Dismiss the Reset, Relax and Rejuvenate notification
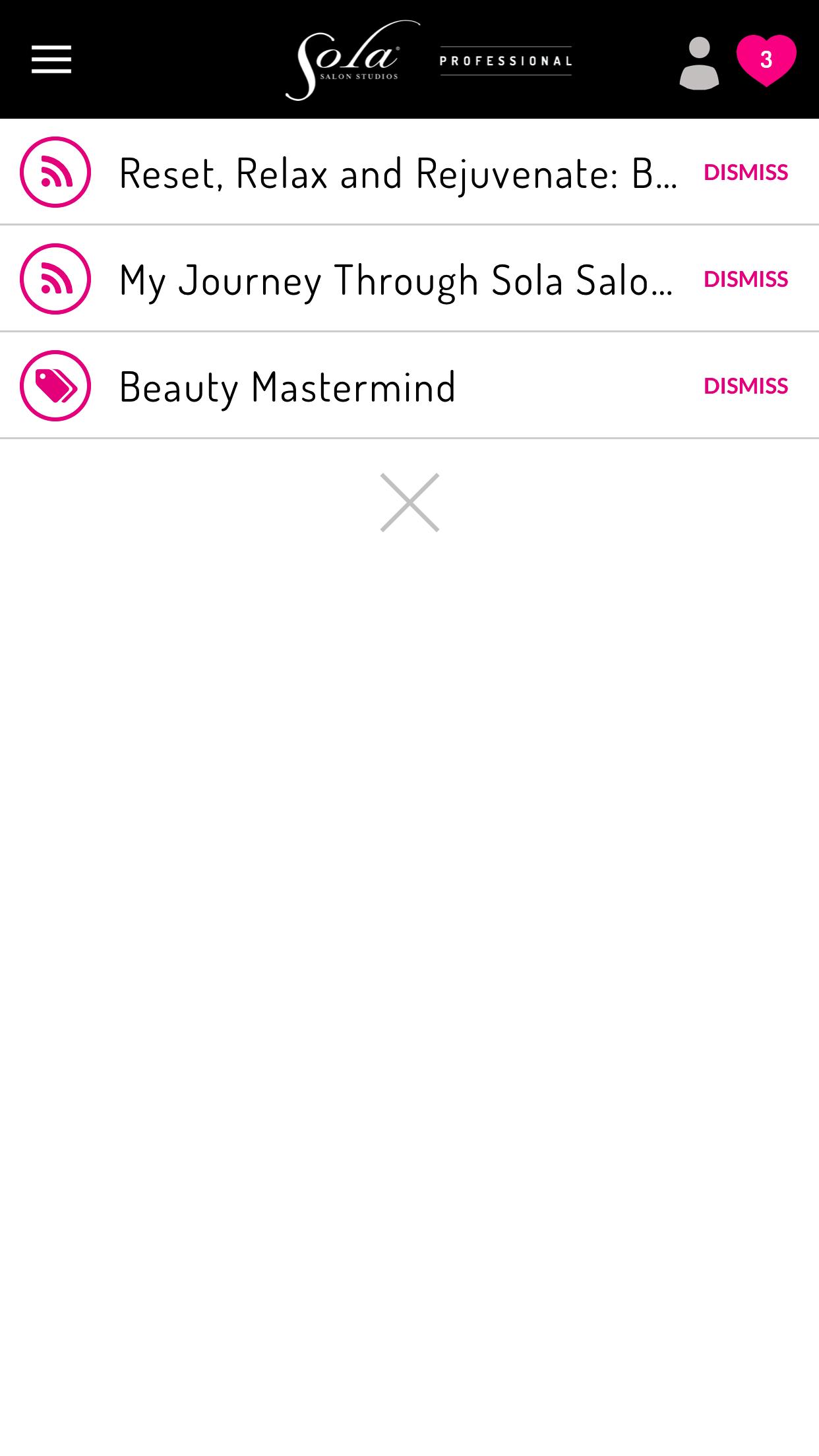 (745, 173)
